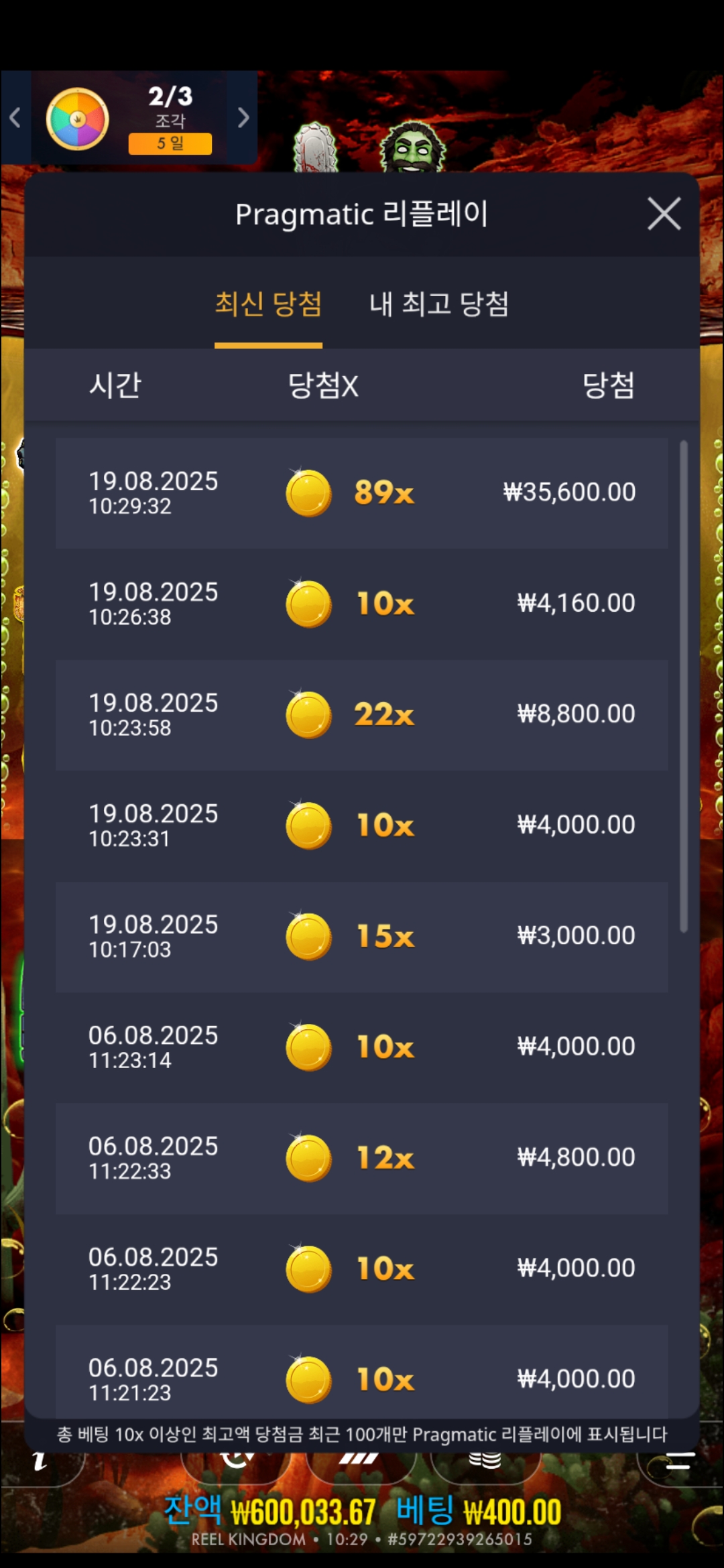
Task: Select the 최신 당첨 tab
Action: pyautogui.click(x=268, y=304)
